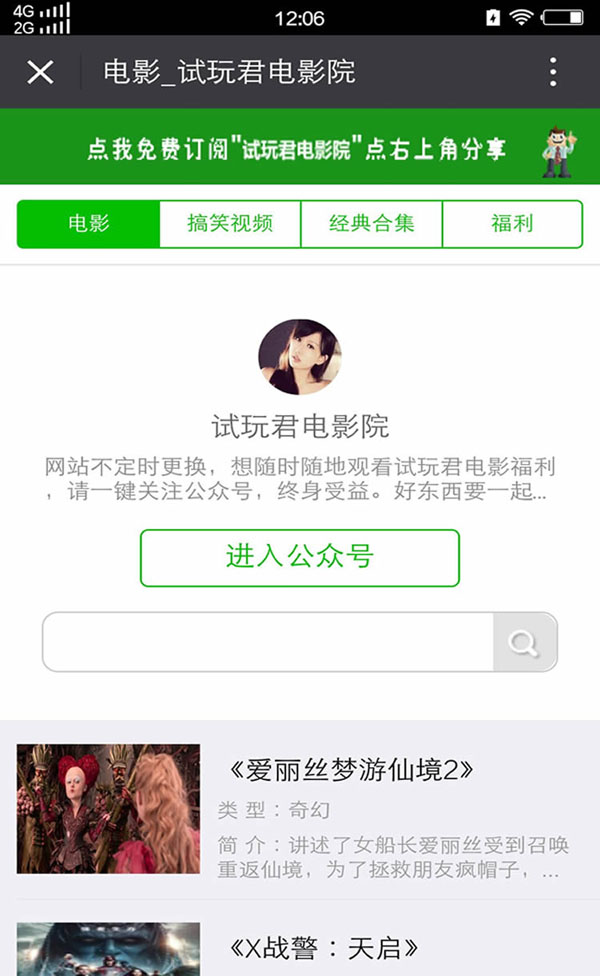Screen dimensions: 600x976
Task: Open the 经典合集 tab
Action: [371, 224]
